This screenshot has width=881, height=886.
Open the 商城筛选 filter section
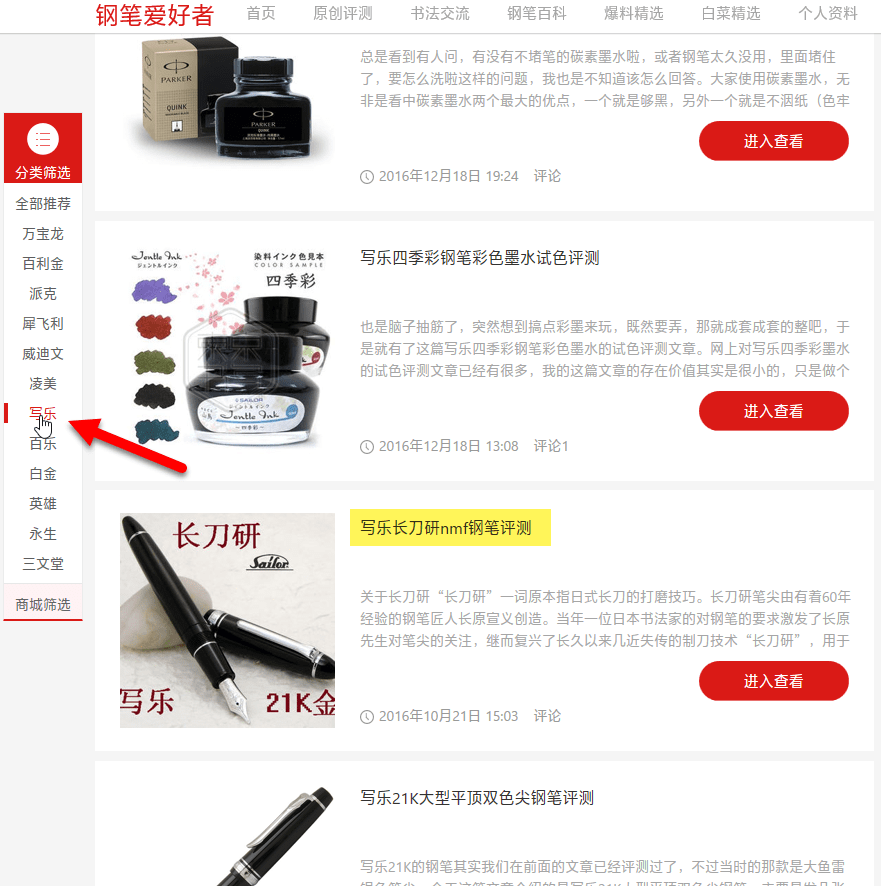(x=43, y=604)
